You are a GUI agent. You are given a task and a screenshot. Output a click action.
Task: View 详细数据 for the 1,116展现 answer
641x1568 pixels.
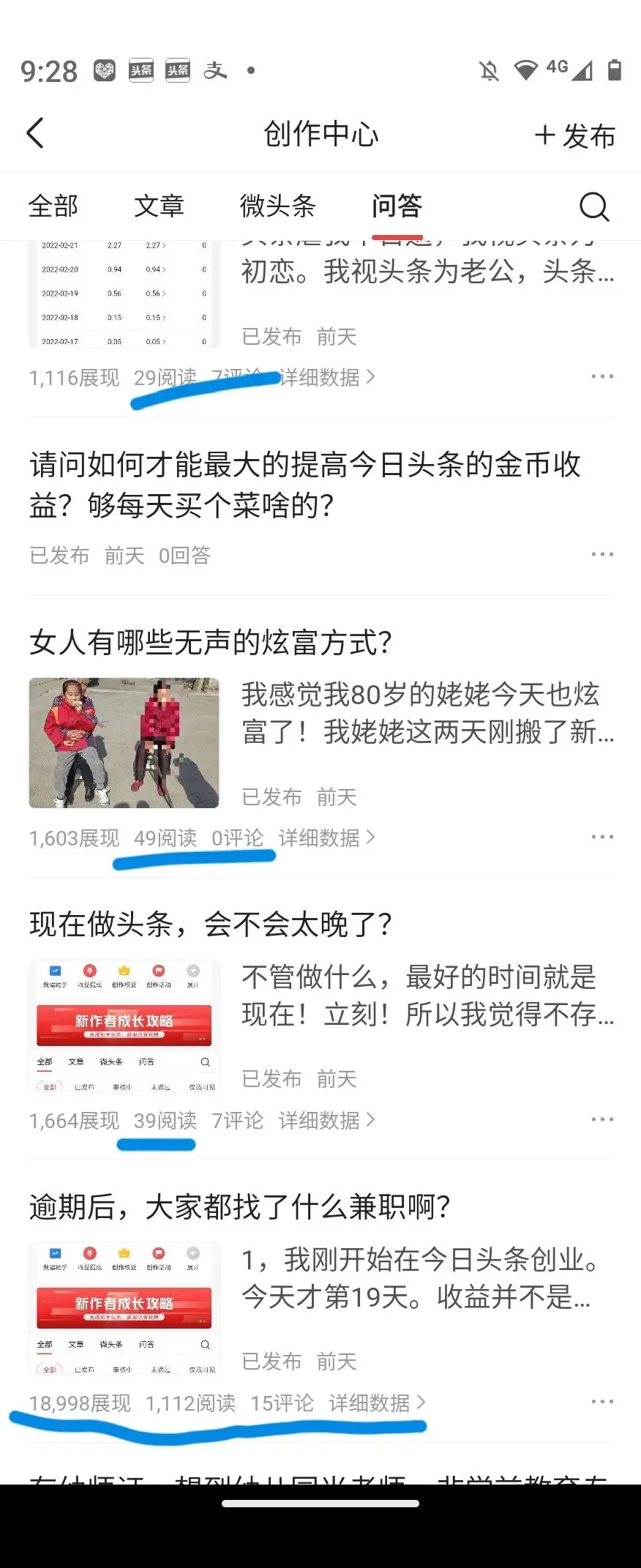(x=327, y=377)
